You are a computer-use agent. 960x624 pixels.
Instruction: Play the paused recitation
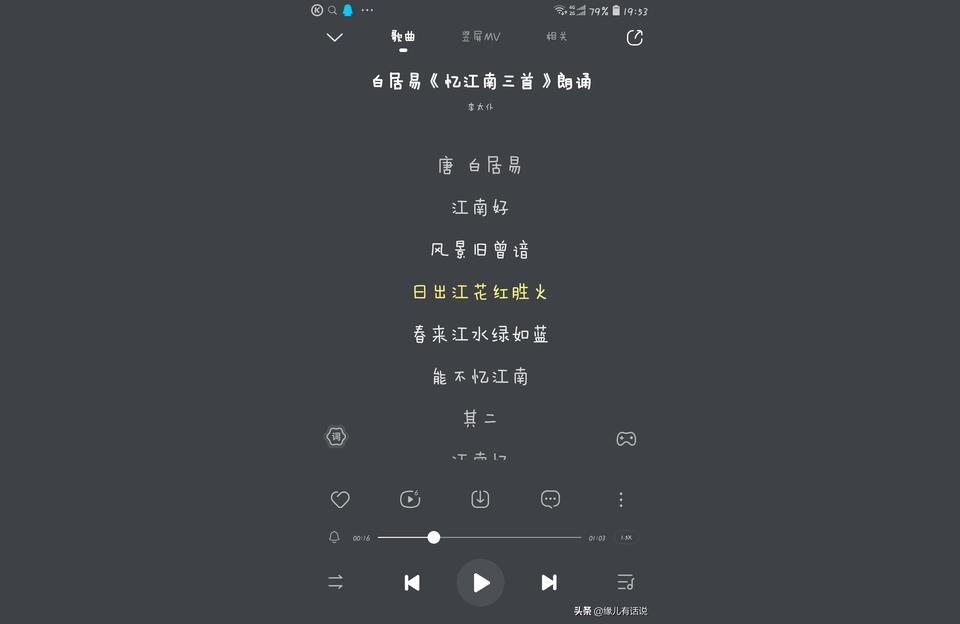481,582
